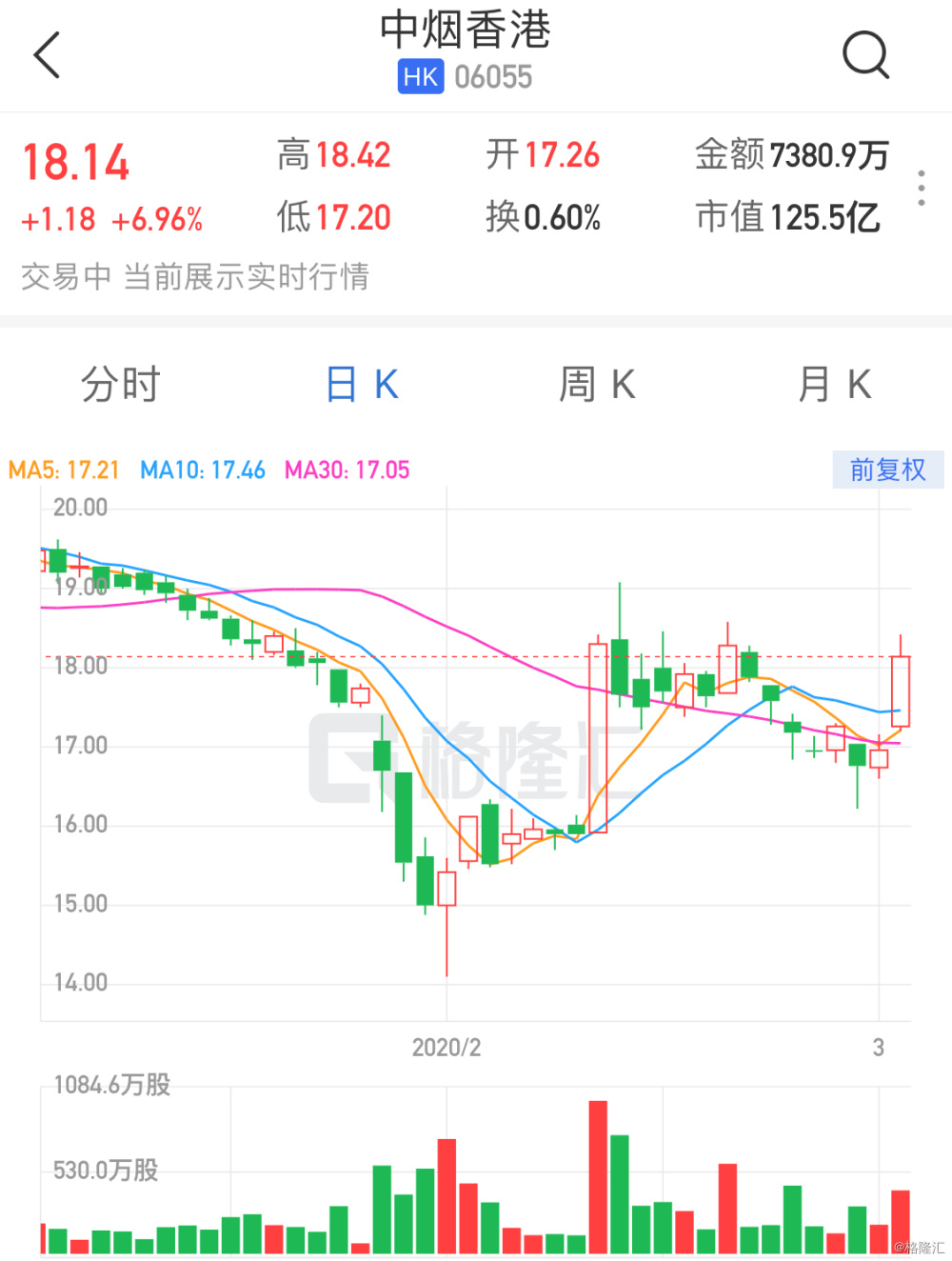Show the 月K monthly chart tab
Screen dimensions: 952x1261
point(834,385)
